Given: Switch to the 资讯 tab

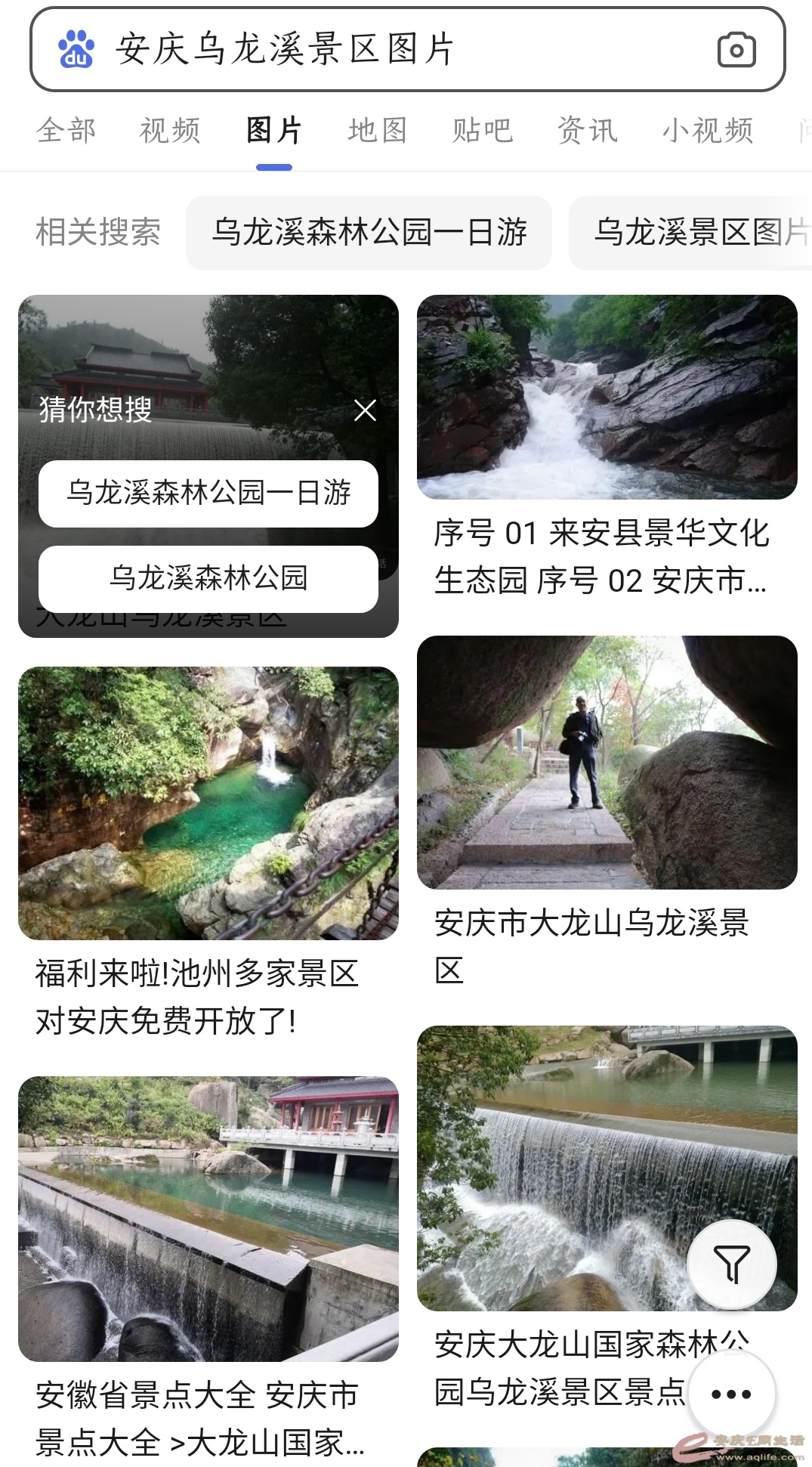Looking at the screenshot, I should [x=588, y=131].
